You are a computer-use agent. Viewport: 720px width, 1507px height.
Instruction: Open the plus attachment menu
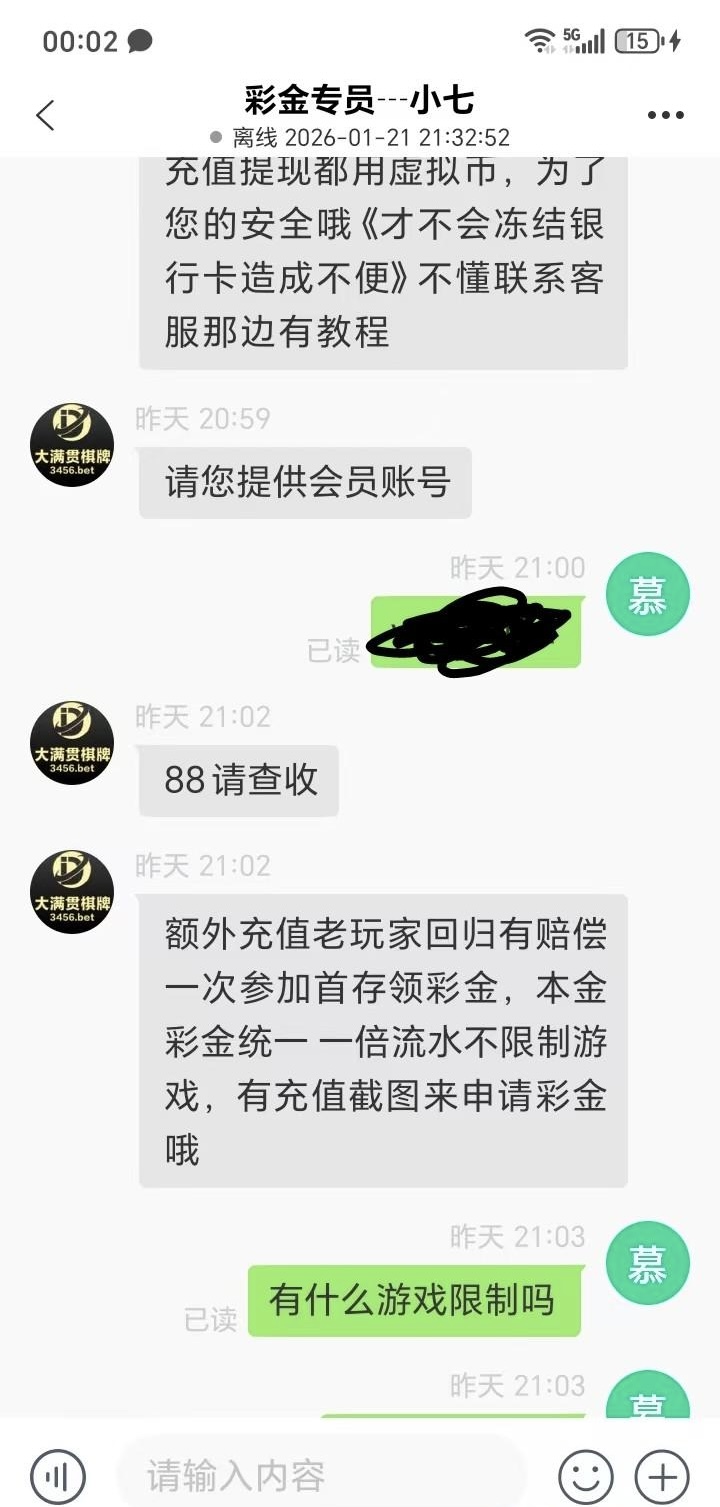[663, 1475]
